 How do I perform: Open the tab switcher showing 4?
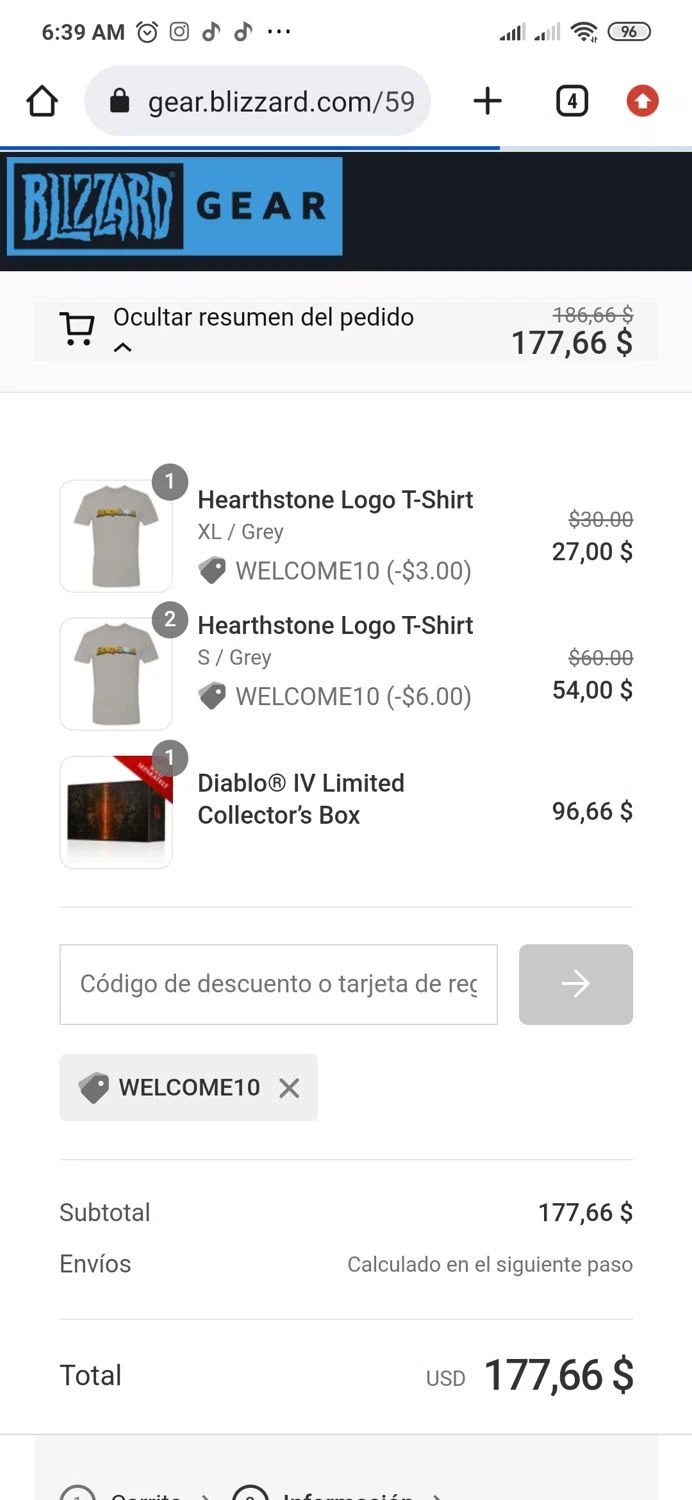pyautogui.click(x=572, y=101)
